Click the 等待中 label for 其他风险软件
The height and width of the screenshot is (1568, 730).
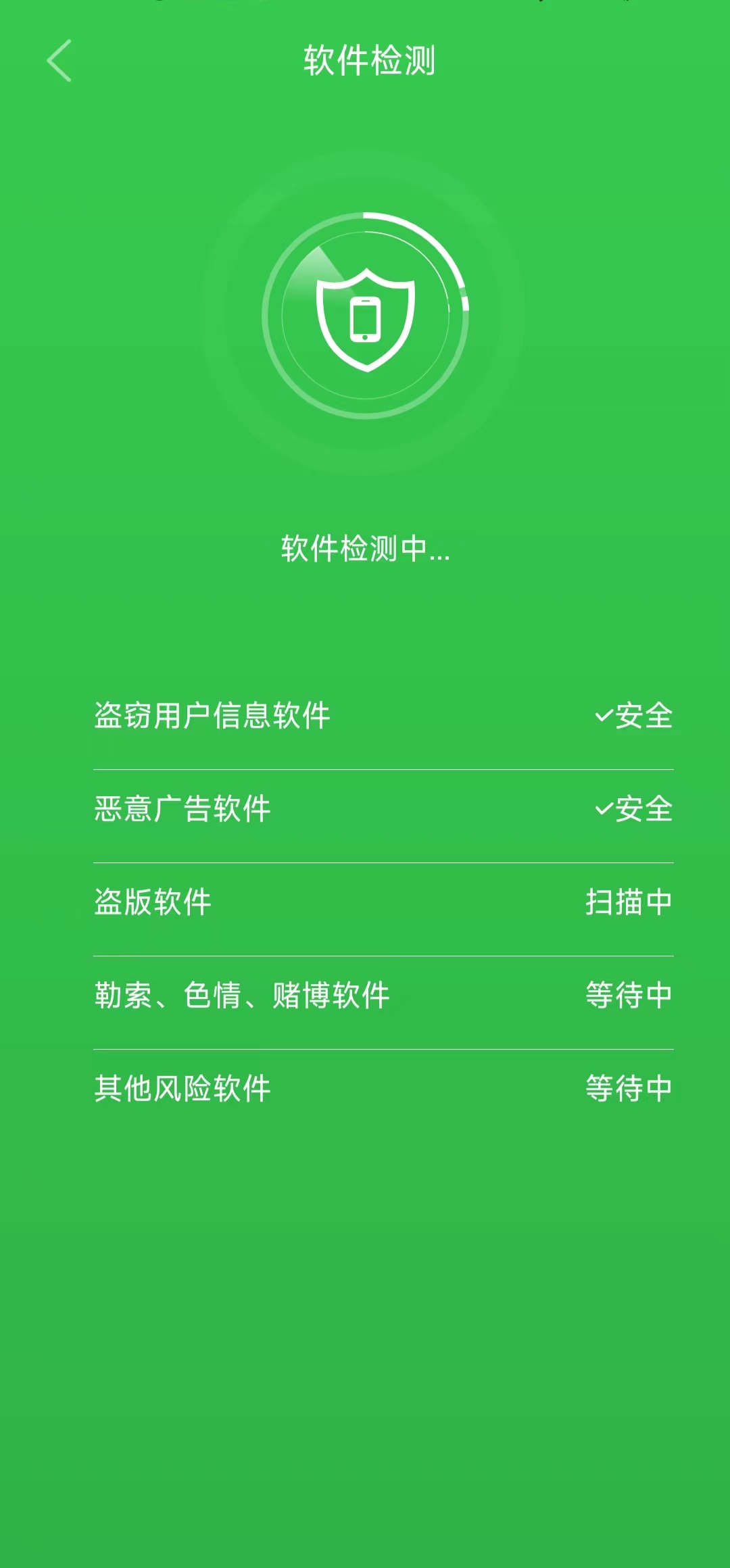629,1087
